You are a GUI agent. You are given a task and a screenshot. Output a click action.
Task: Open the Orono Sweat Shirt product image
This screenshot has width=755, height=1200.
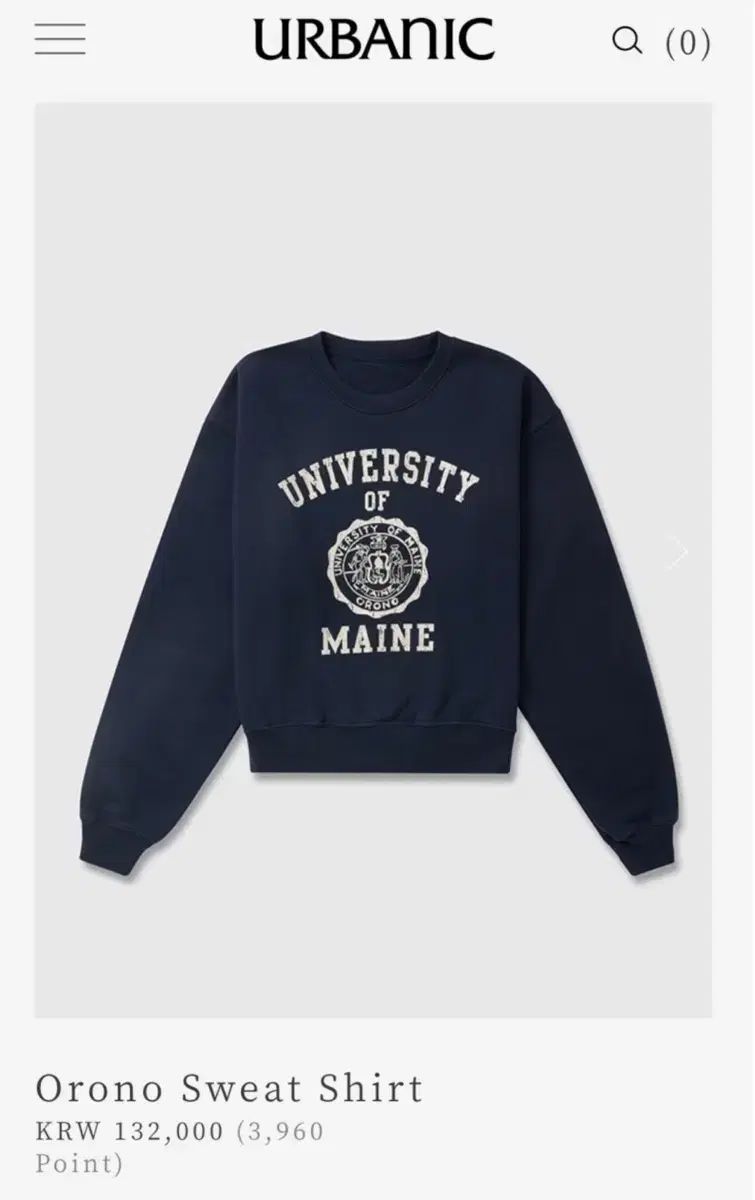pos(373,560)
